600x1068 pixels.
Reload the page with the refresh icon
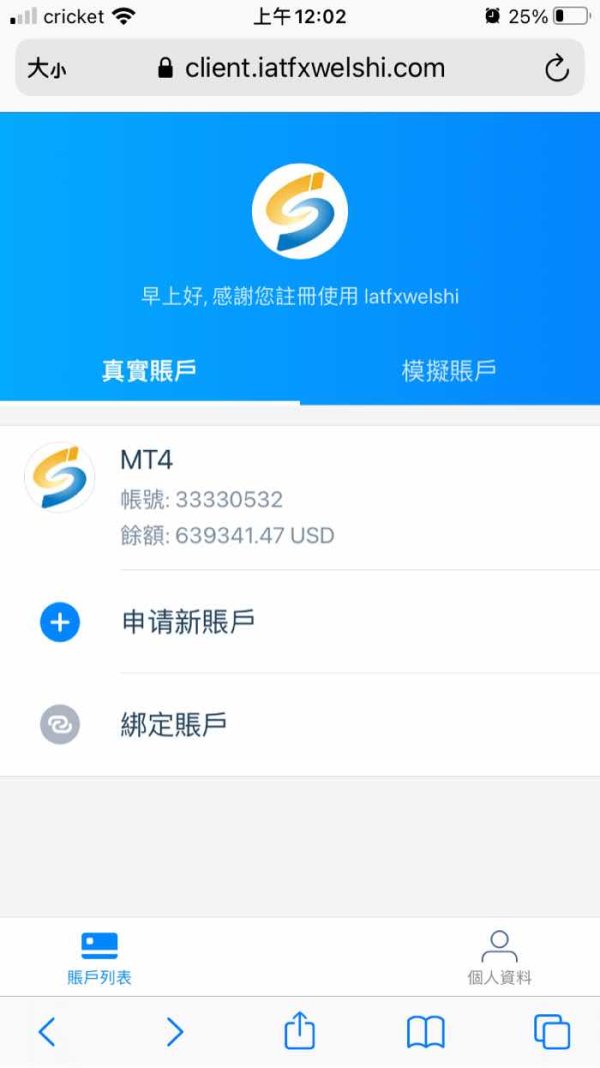point(556,68)
